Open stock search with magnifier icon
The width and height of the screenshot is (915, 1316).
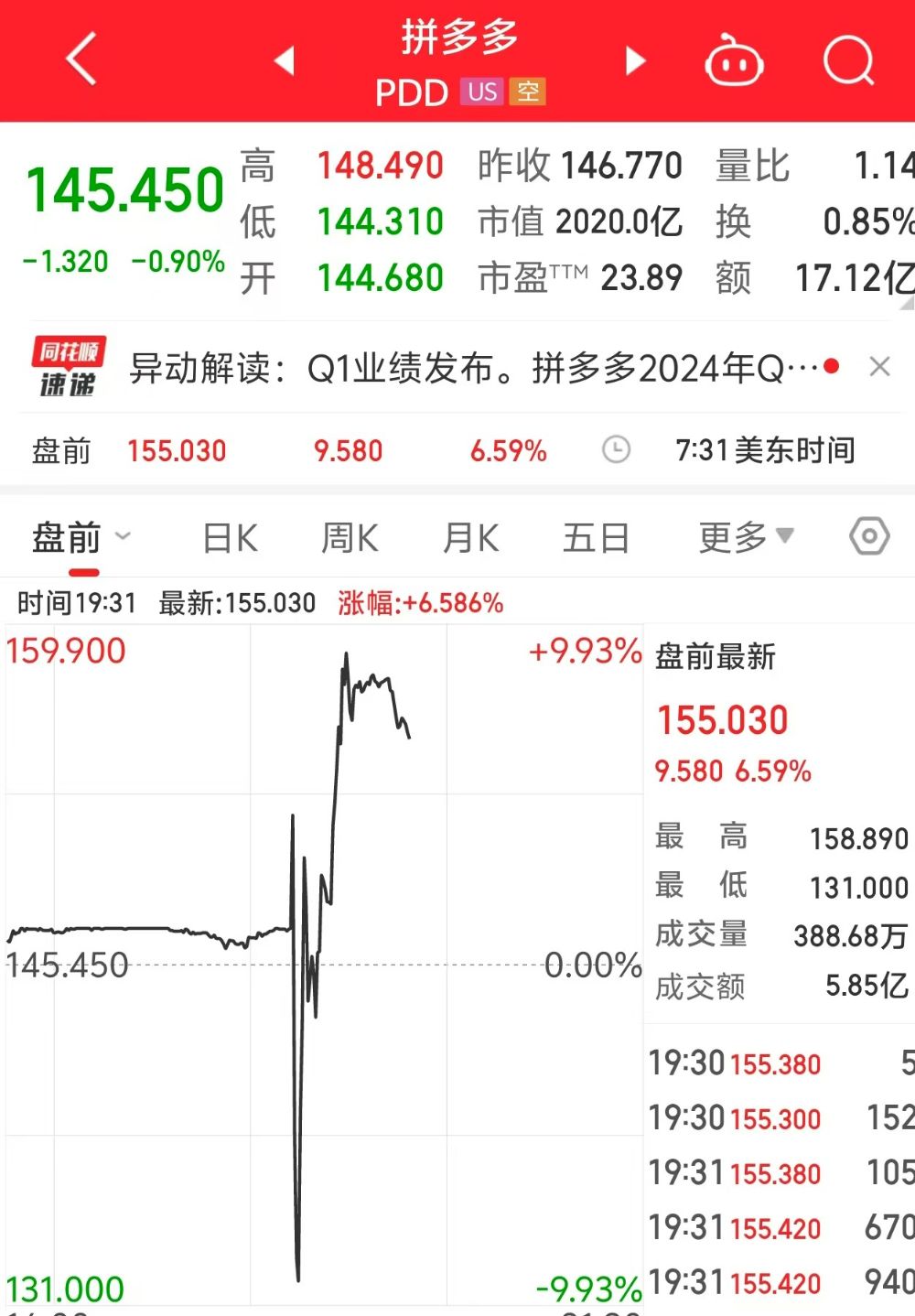click(848, 60)
